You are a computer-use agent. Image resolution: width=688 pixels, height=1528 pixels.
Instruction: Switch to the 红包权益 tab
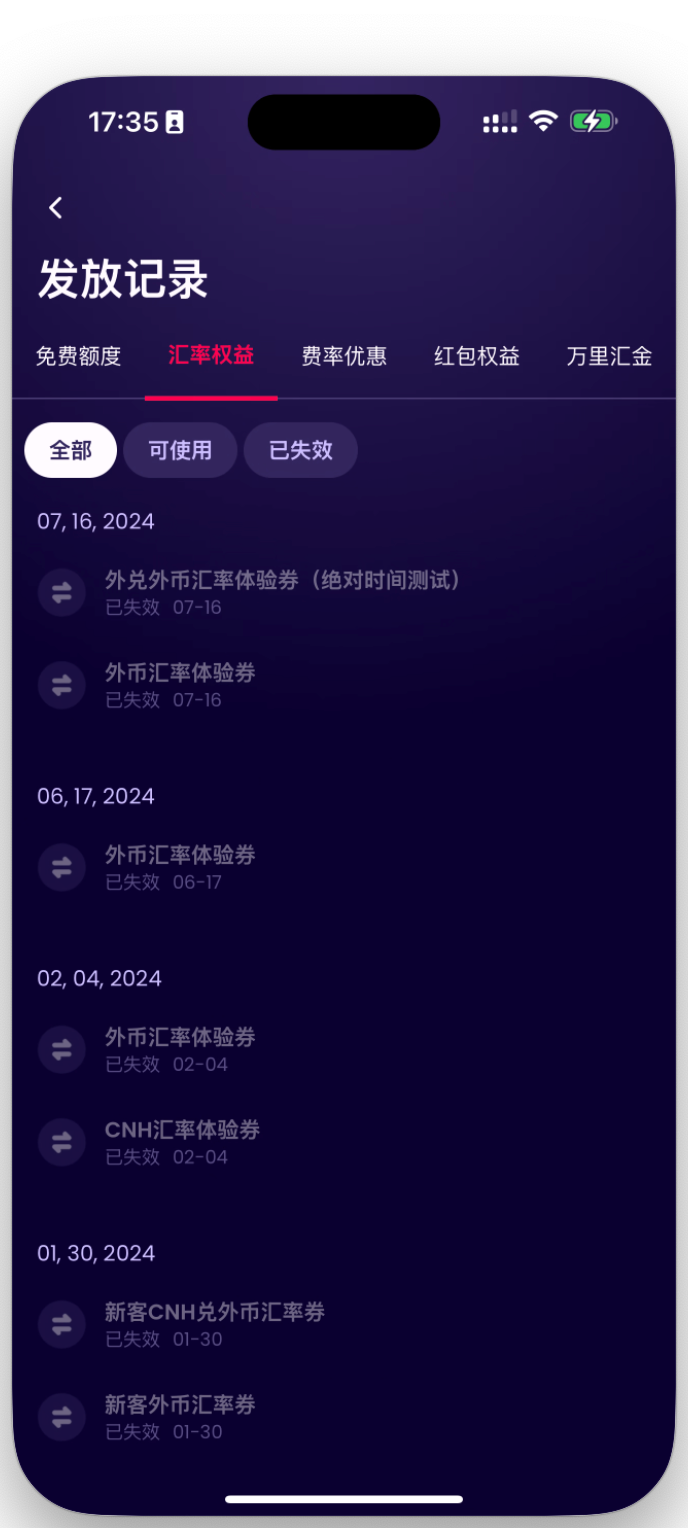pos(477,356)
